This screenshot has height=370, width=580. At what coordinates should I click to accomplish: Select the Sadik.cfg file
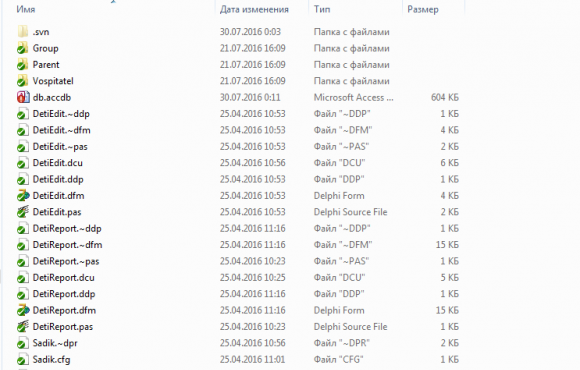(x=51, y=359)
